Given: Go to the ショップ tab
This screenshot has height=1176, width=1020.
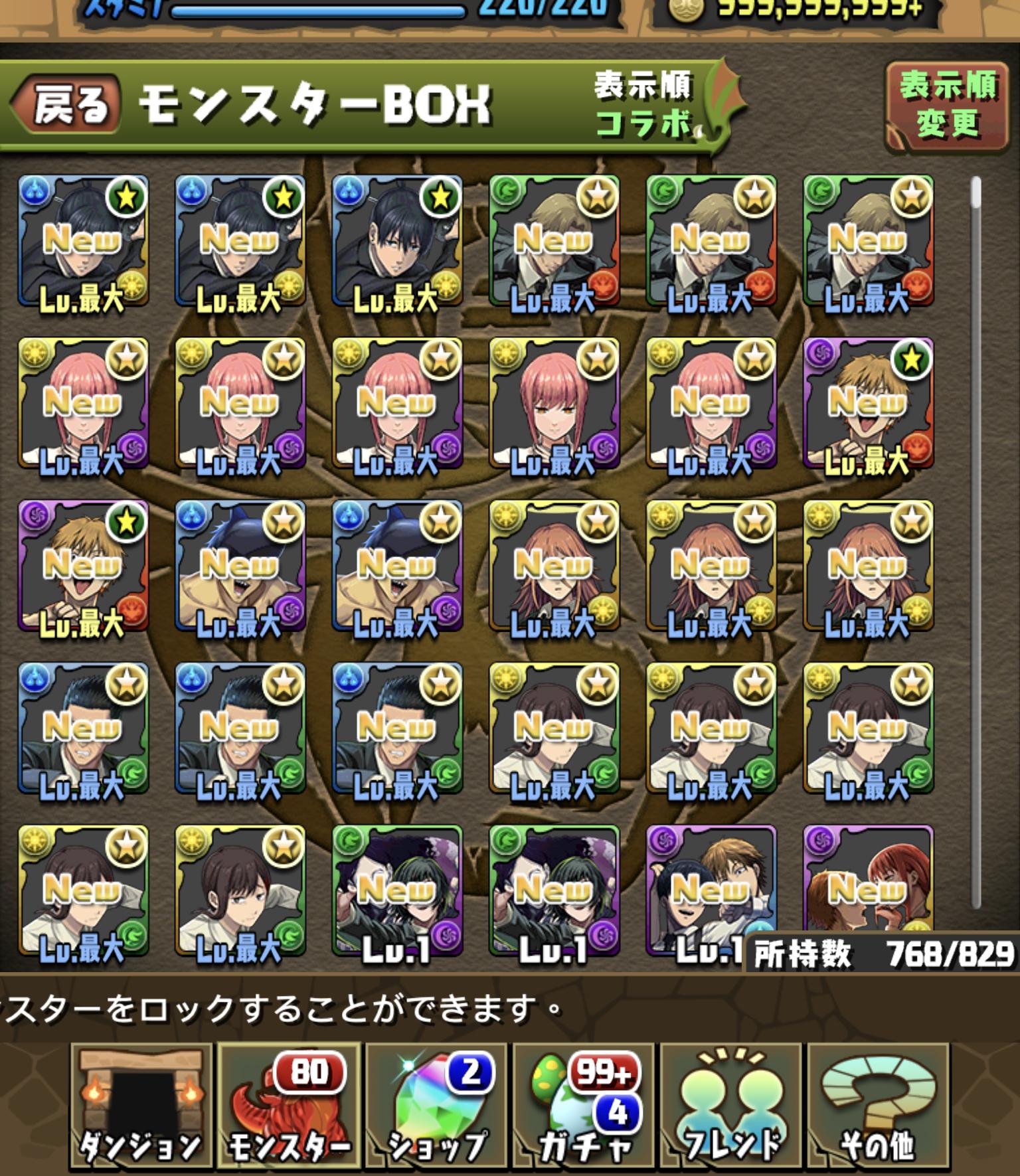Looking at the screenshot, I should 436,1107.
